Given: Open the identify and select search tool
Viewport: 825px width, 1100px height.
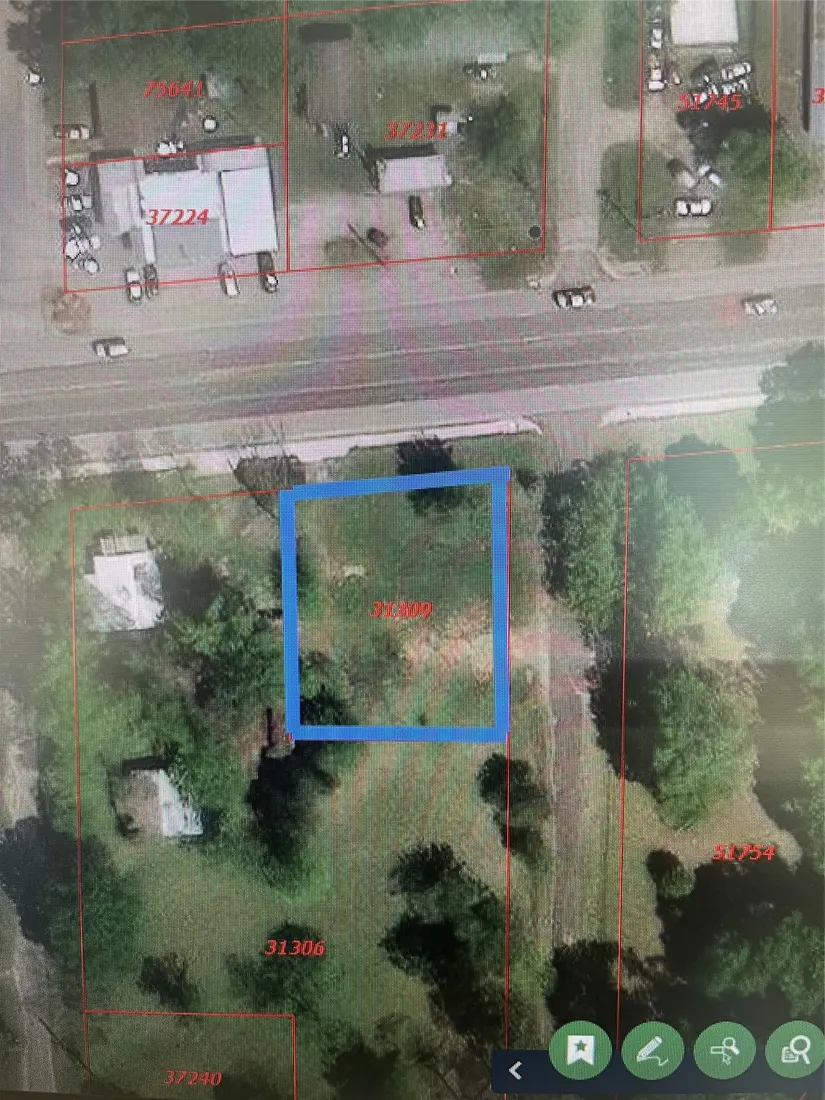Looking at the screenshot, I should tap(724, 1051).
